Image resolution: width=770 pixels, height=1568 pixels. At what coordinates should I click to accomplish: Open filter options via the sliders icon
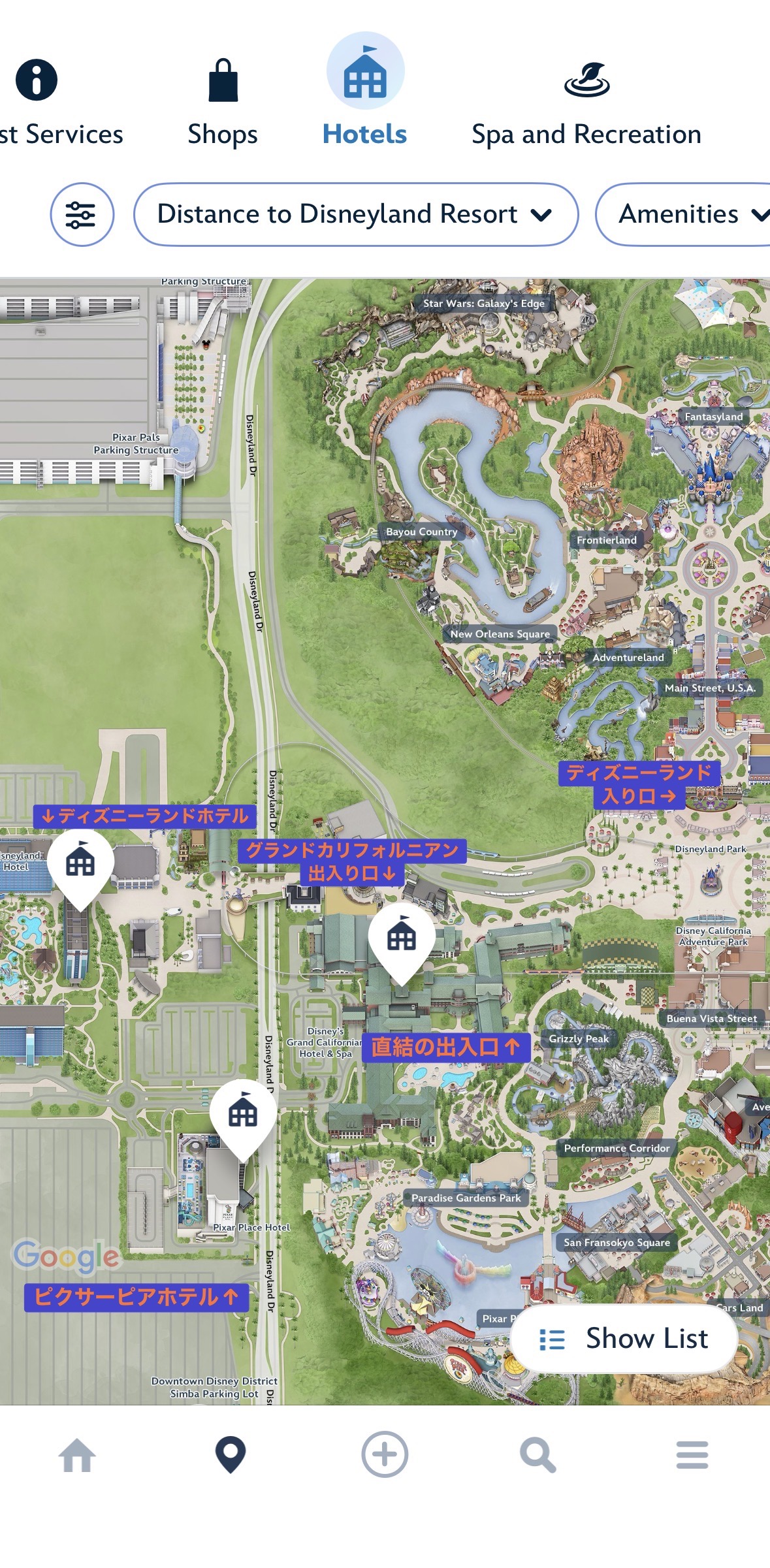pos(81,214)
